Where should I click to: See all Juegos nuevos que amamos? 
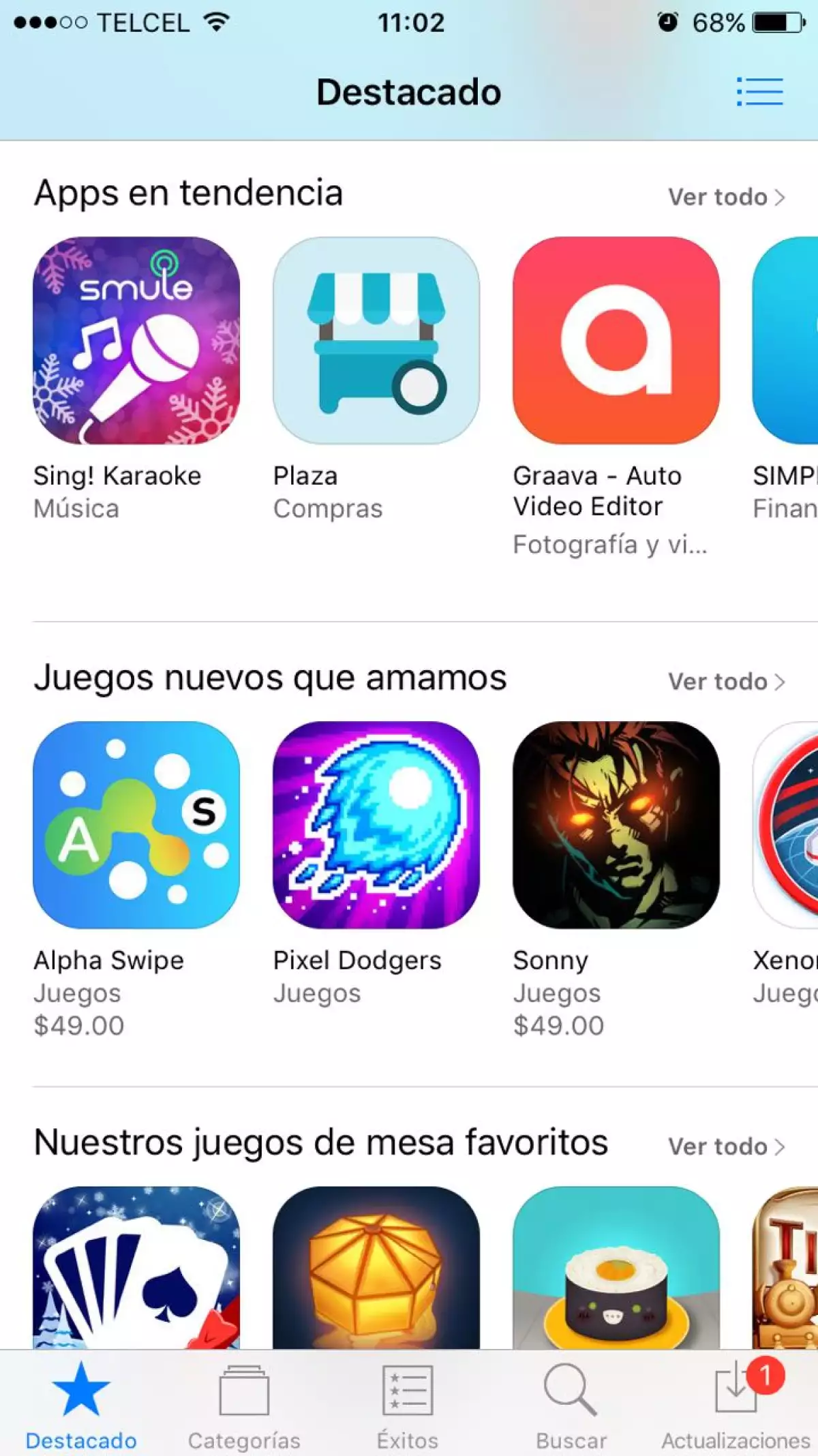pyautogui.click(x=726, y=682)
